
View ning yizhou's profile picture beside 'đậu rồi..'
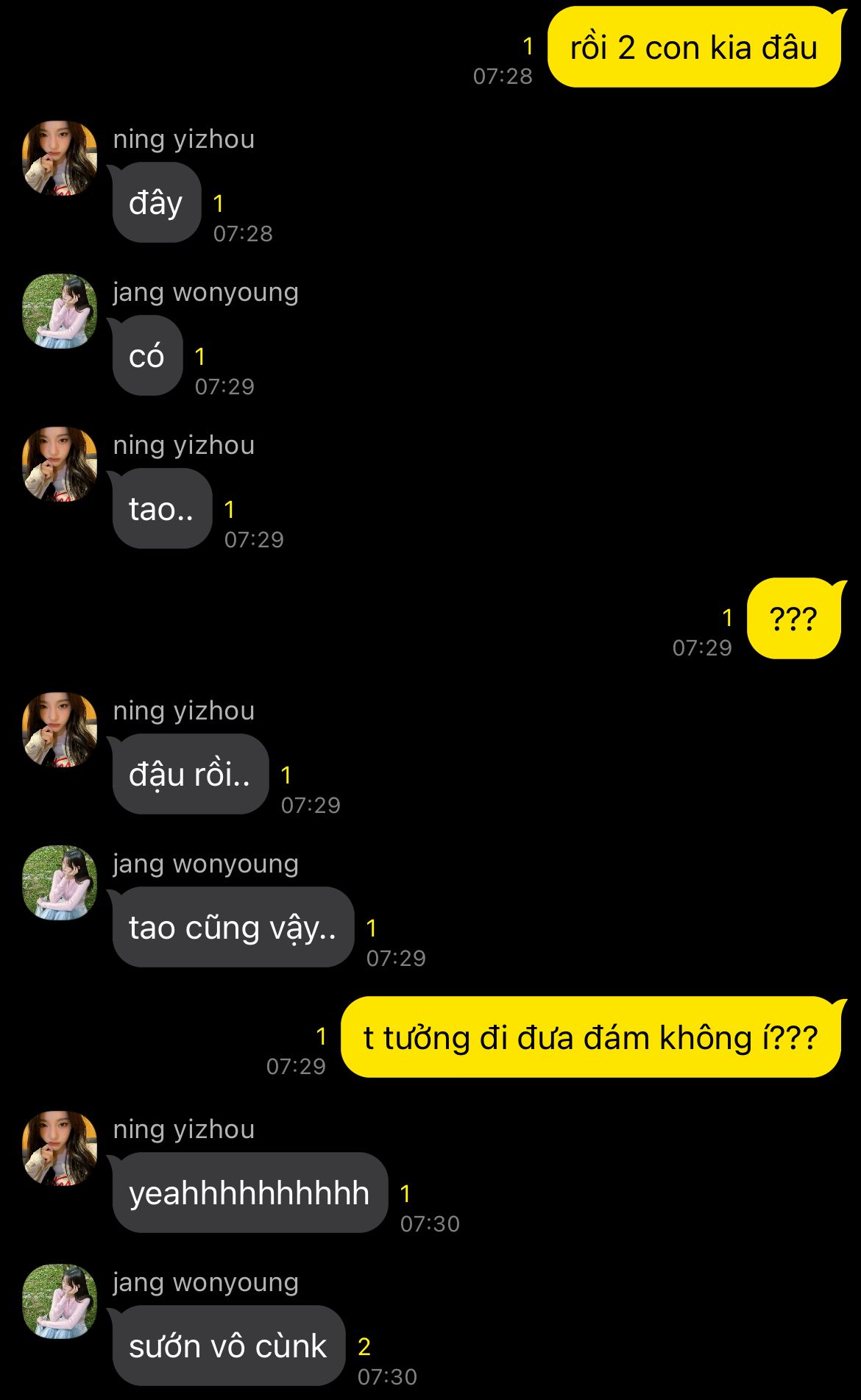(x=60, y=730)
